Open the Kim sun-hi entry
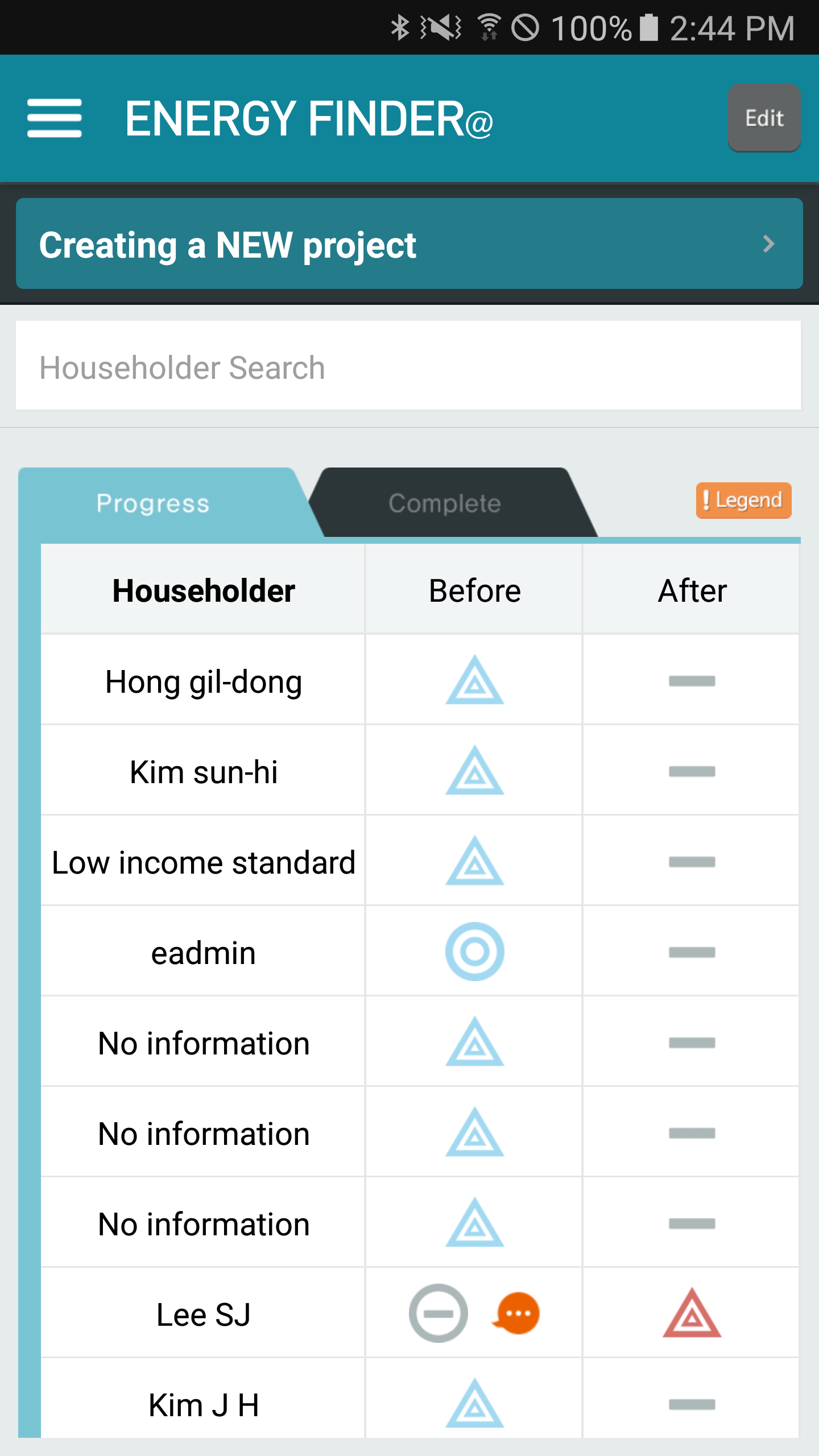Screen dimensions: 819x1456 [420, 771]
